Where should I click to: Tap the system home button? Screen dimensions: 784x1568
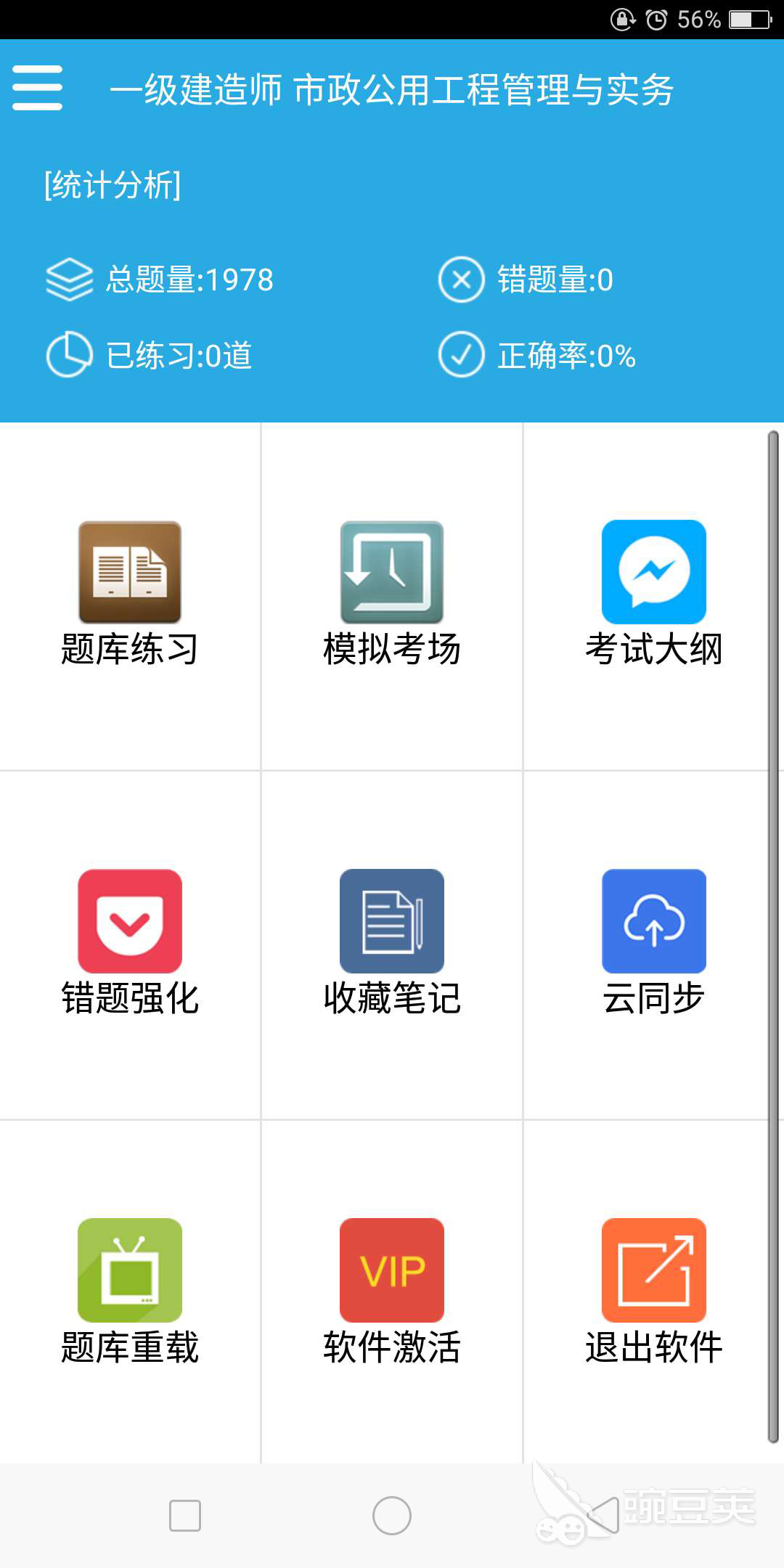[392, 1516]
